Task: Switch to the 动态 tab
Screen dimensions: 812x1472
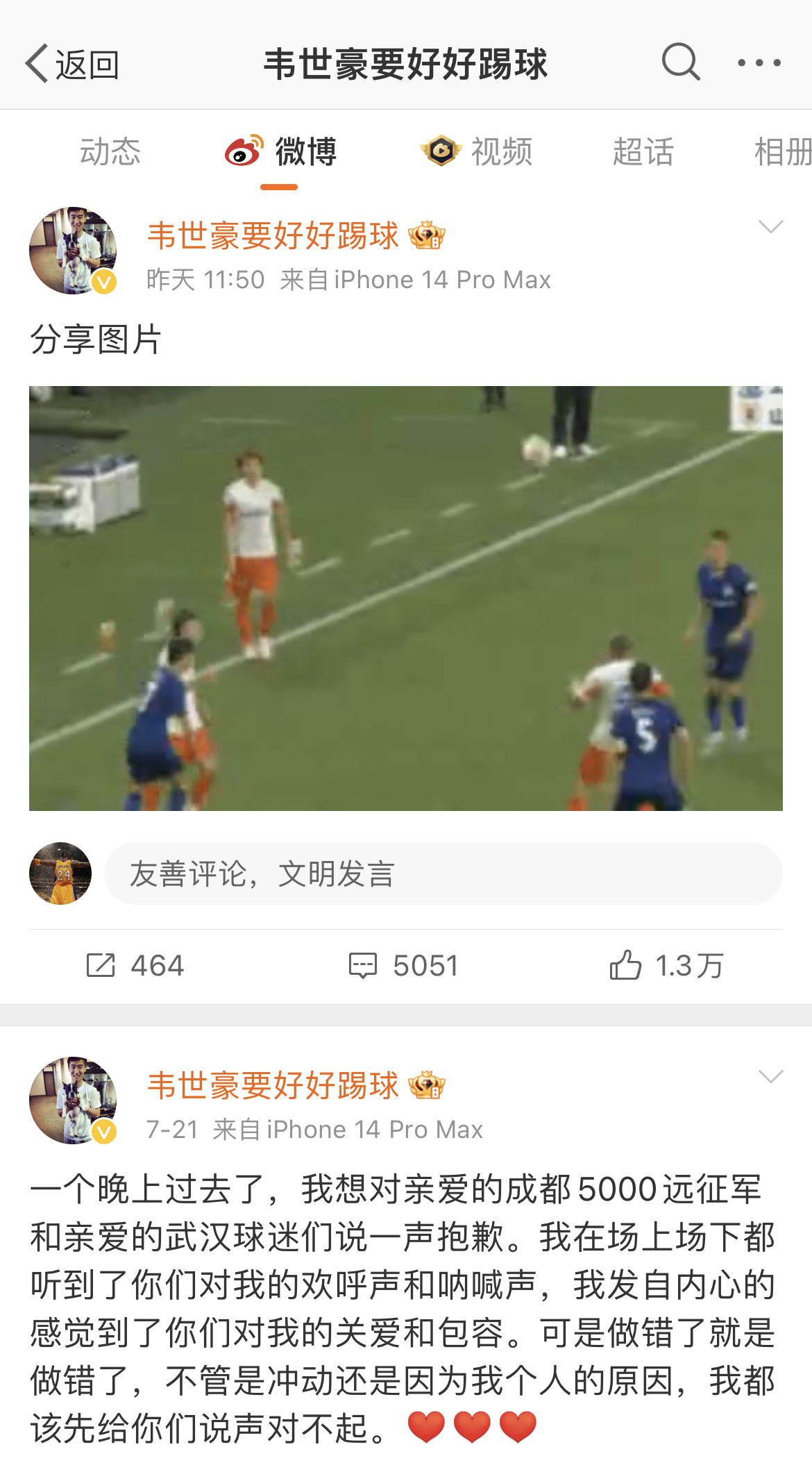Action: click(110, 151)
